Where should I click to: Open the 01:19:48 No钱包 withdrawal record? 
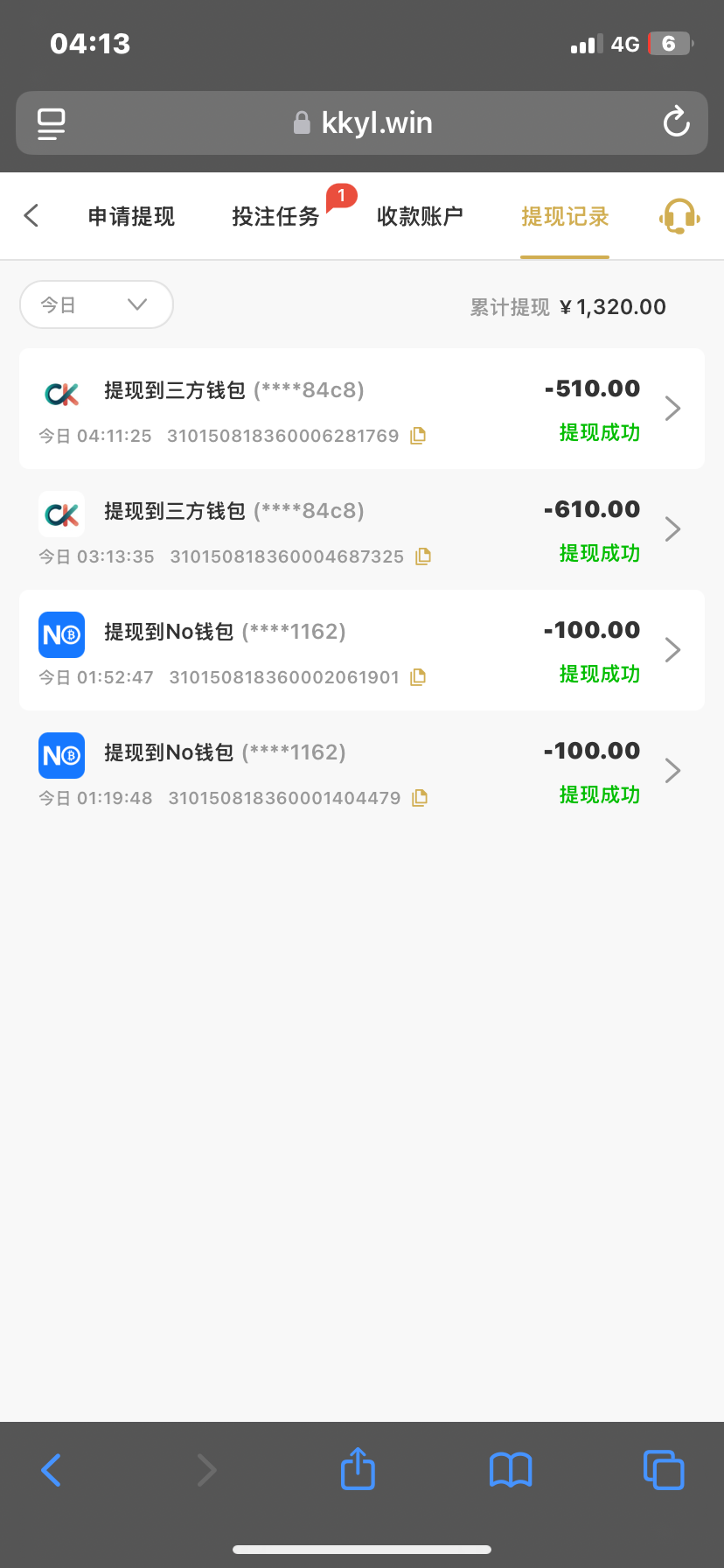coord(362,771)
